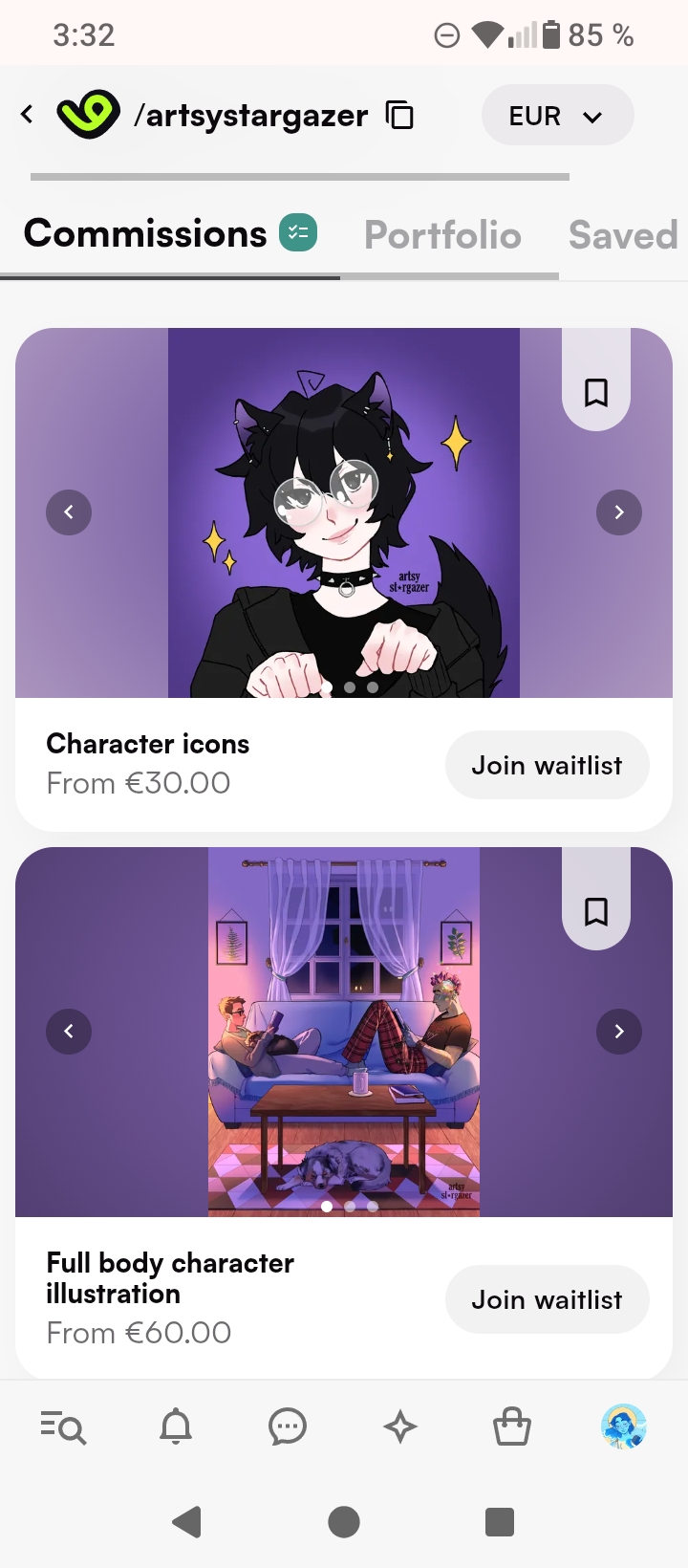Bookmark the Character icons commission
Image resolution: width=688 pixels, height=1568 pixels.
pos(596,392)
